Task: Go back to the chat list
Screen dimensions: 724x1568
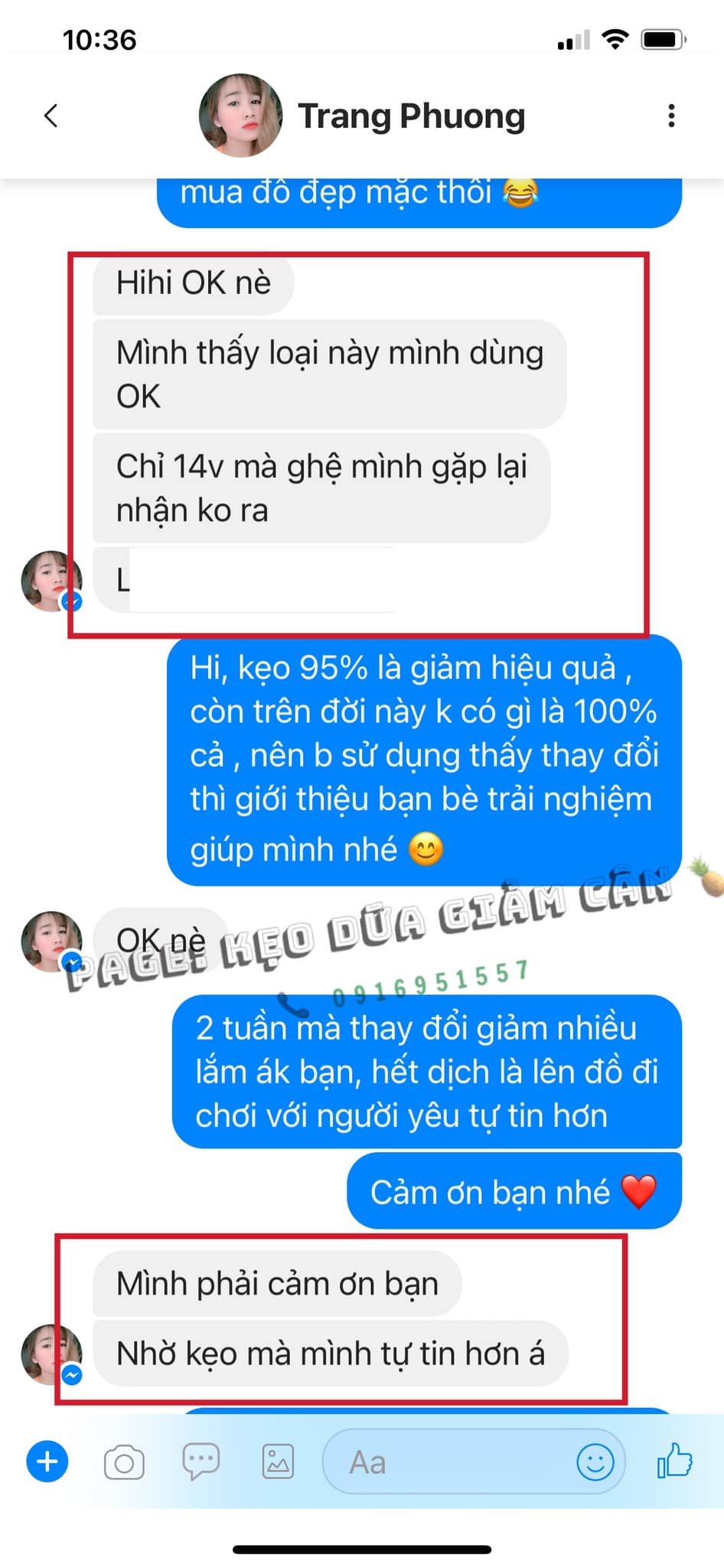Action: click(x=51, y=116)
